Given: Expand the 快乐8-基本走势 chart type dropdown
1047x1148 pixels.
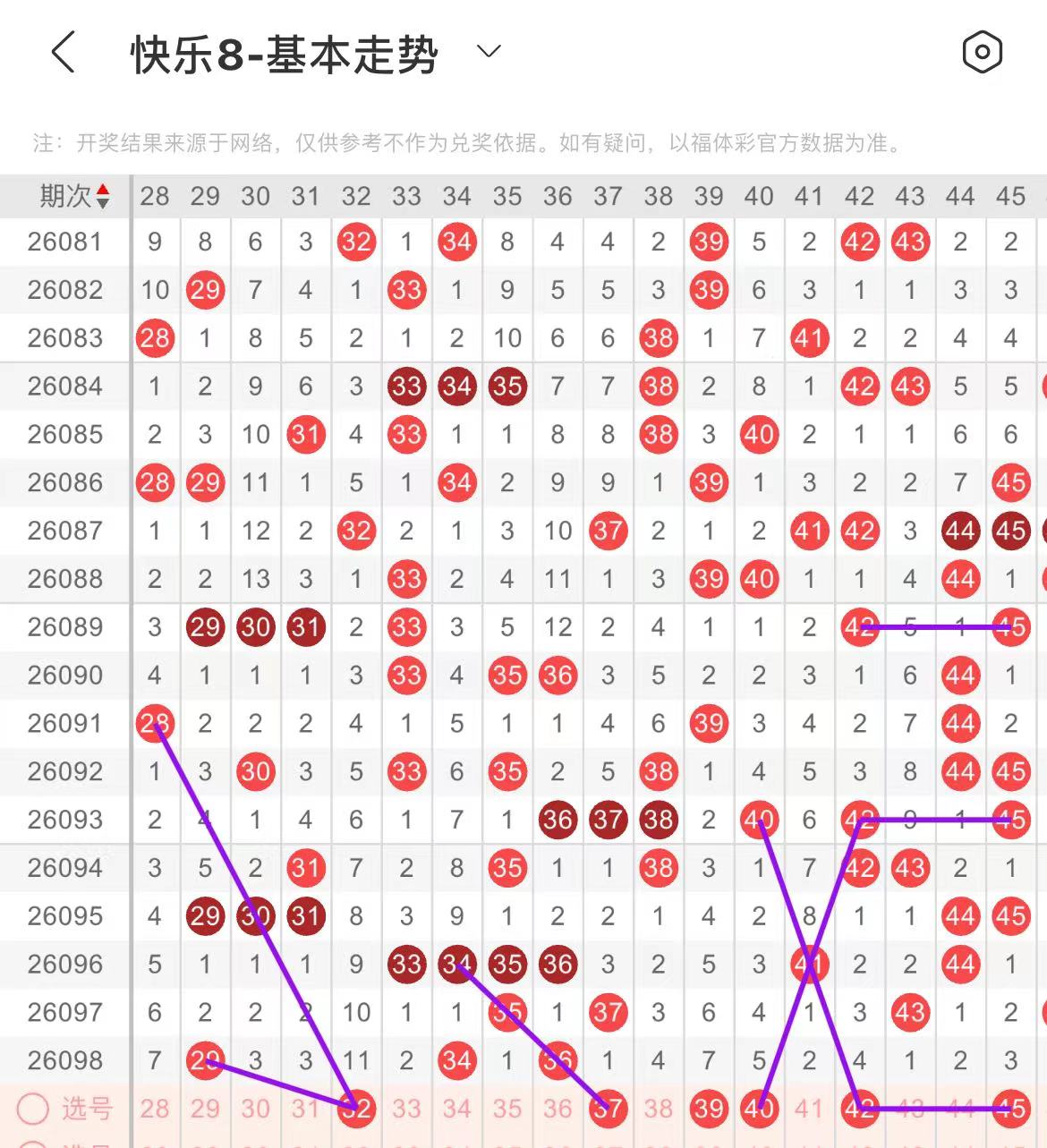Looking at the screenshot, I should coord(489,52).
